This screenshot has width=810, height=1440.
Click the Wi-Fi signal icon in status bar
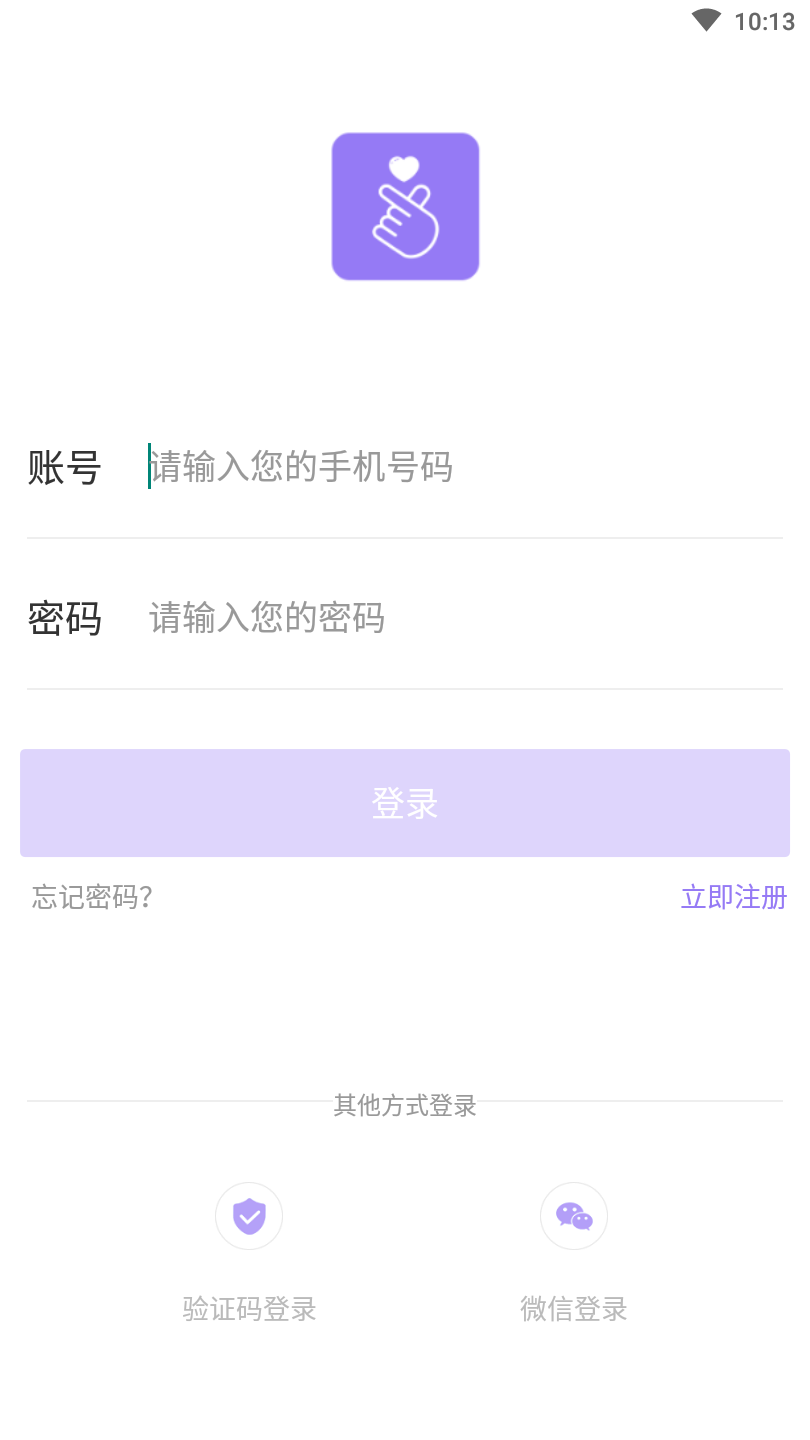[x=706, y=20]
